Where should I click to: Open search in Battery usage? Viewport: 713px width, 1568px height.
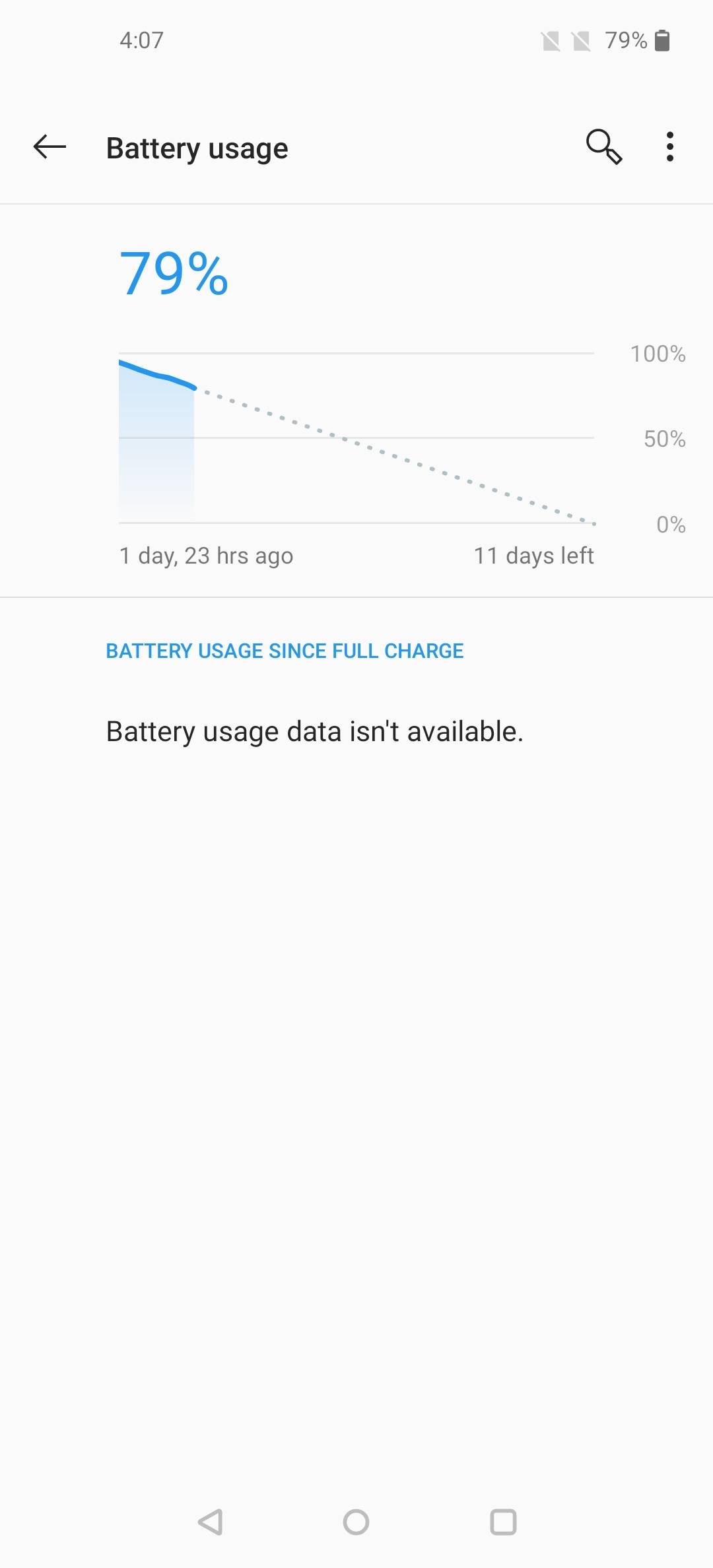[x=603, y=147]
